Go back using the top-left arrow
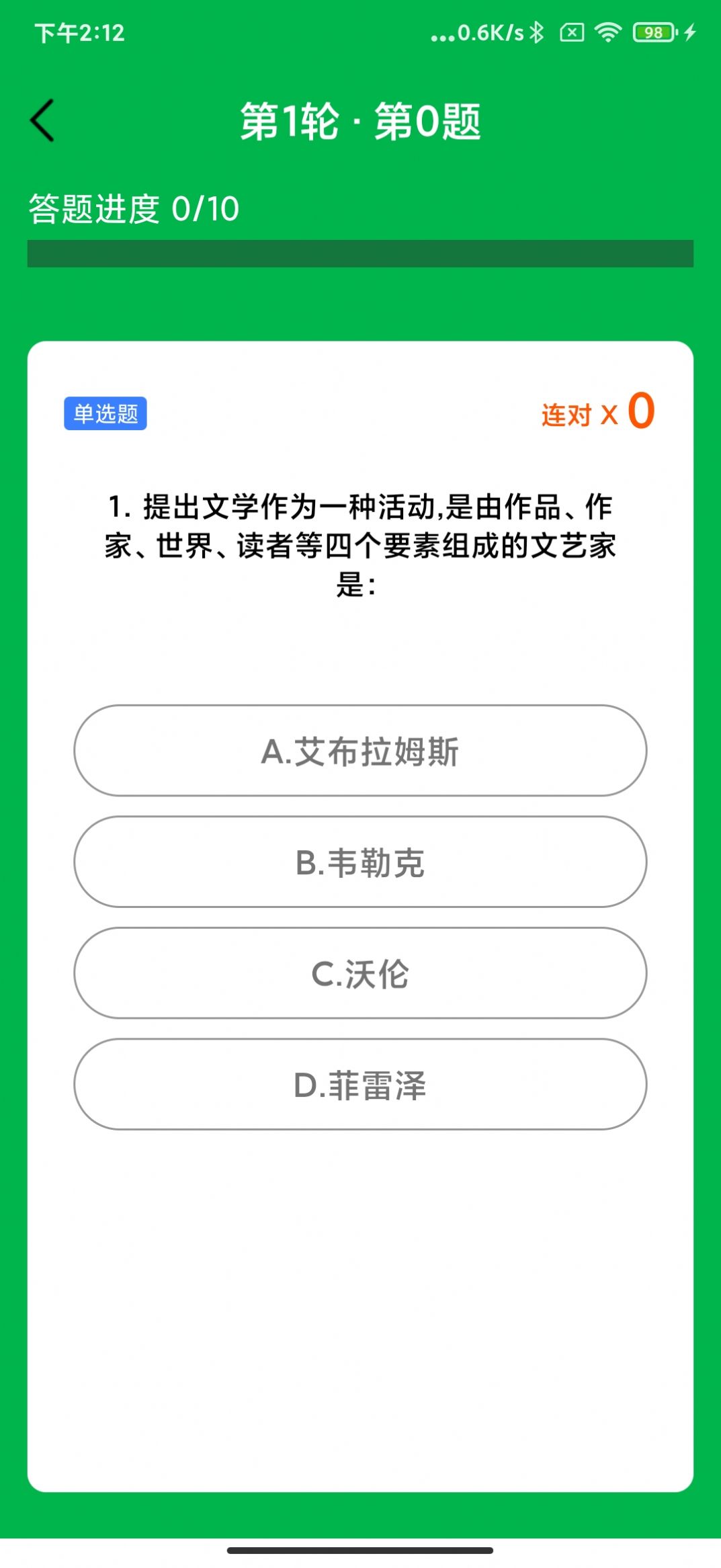Screen dimensions: 721x1568 click(x=42, y=121)
